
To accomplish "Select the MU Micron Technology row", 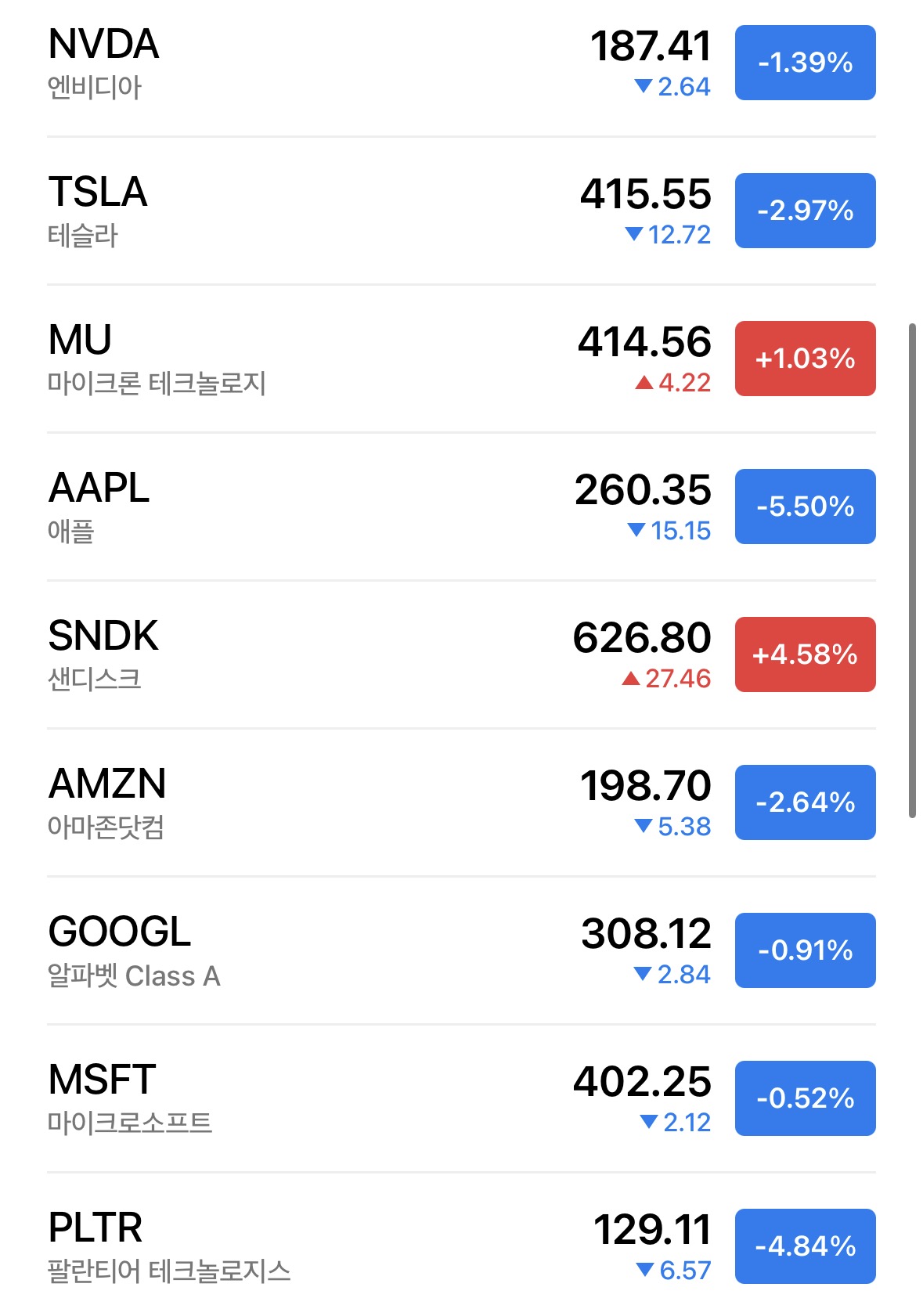I will click(313, 359).
